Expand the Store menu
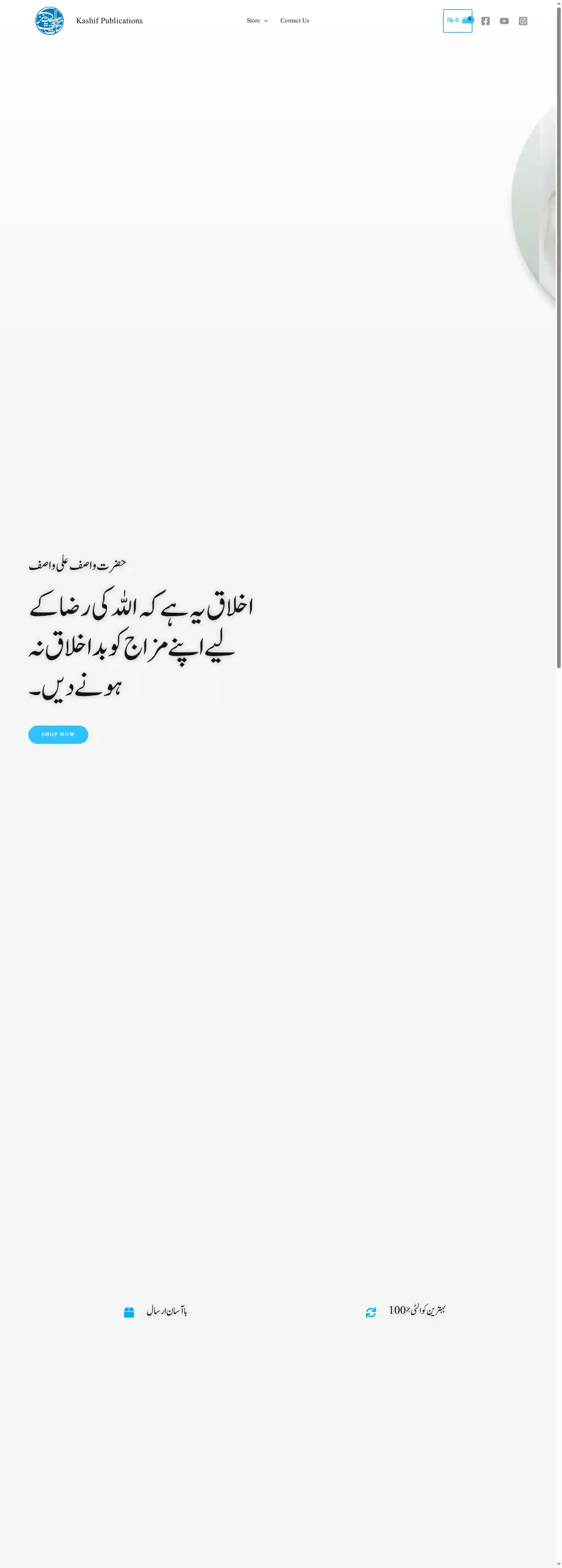Viewport: 562px width, 1568px height. [256, 21]
